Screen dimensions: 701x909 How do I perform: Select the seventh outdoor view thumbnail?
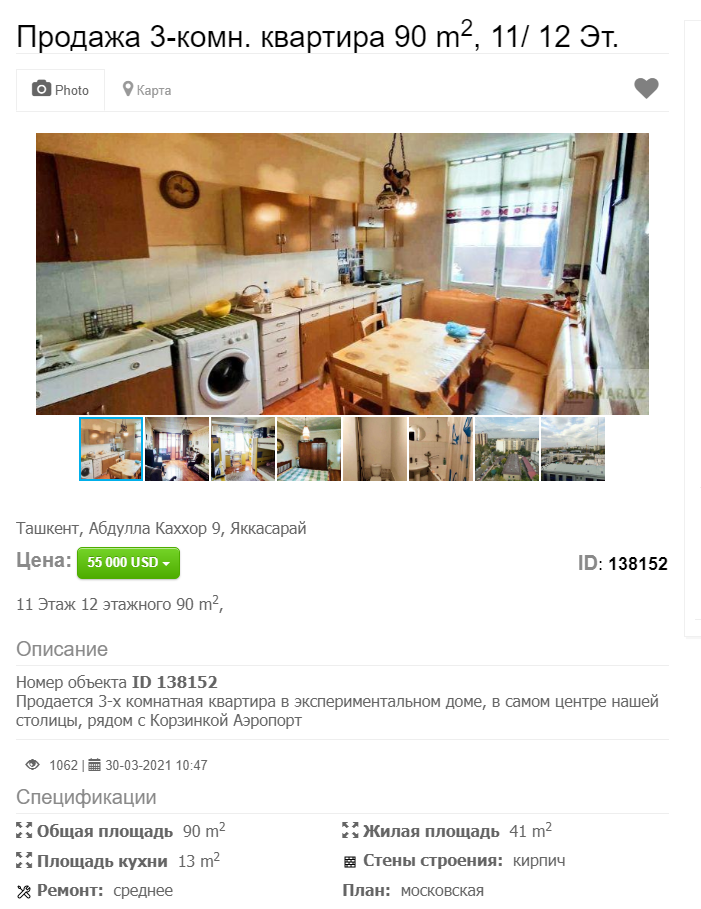point(507,449)
